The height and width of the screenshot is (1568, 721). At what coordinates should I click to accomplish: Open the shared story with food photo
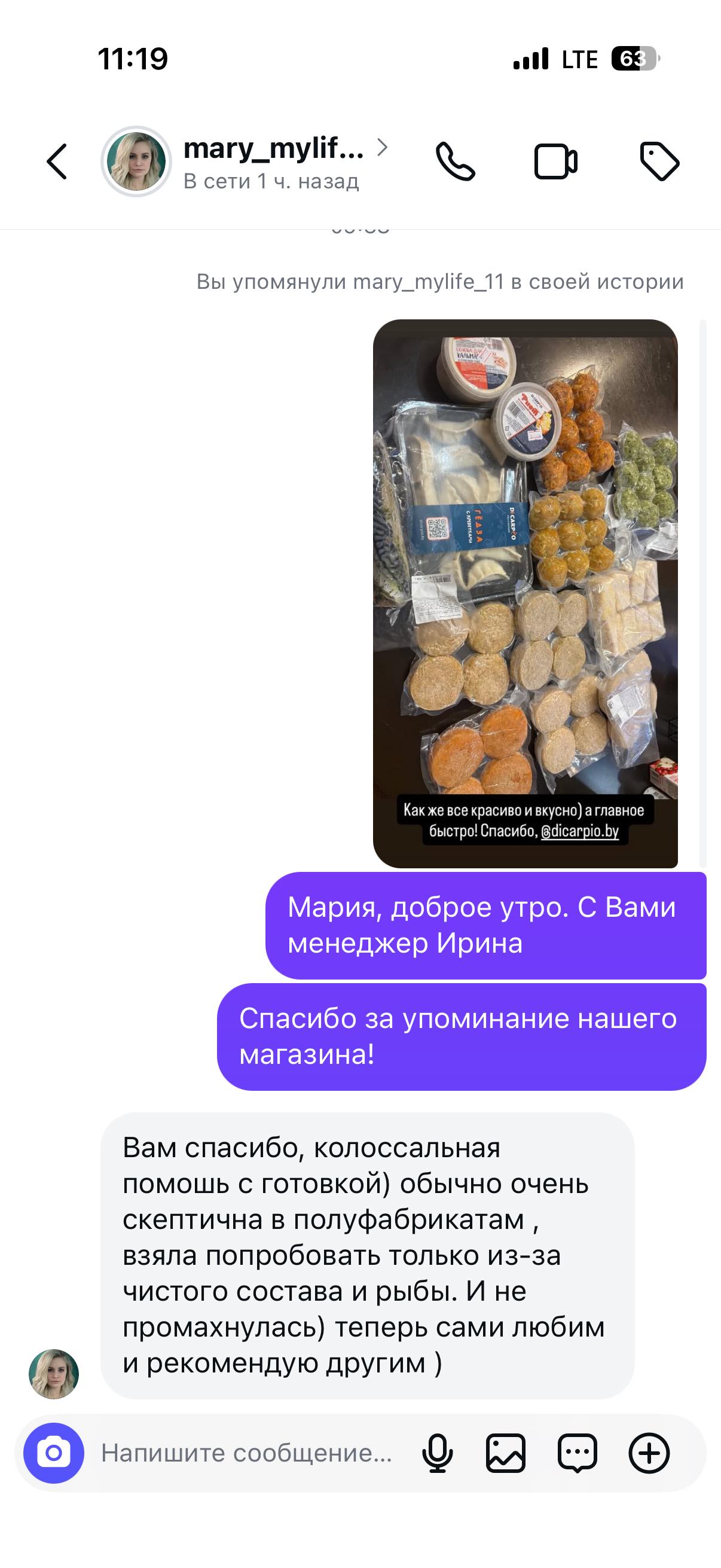click(525, 593)
